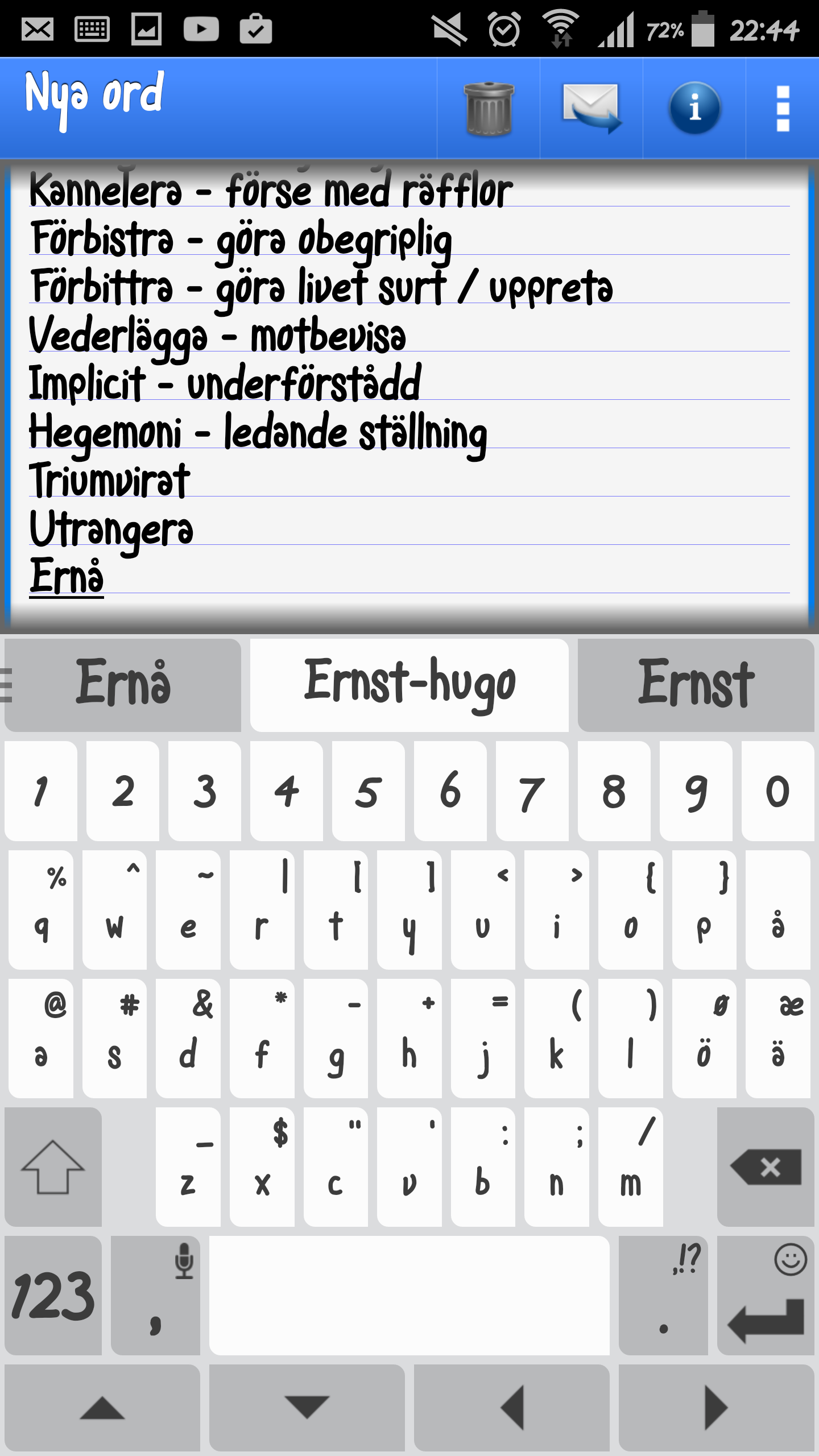
Task: Choose the 'Ernst-hugo' word suggestion
Action: 409,685
